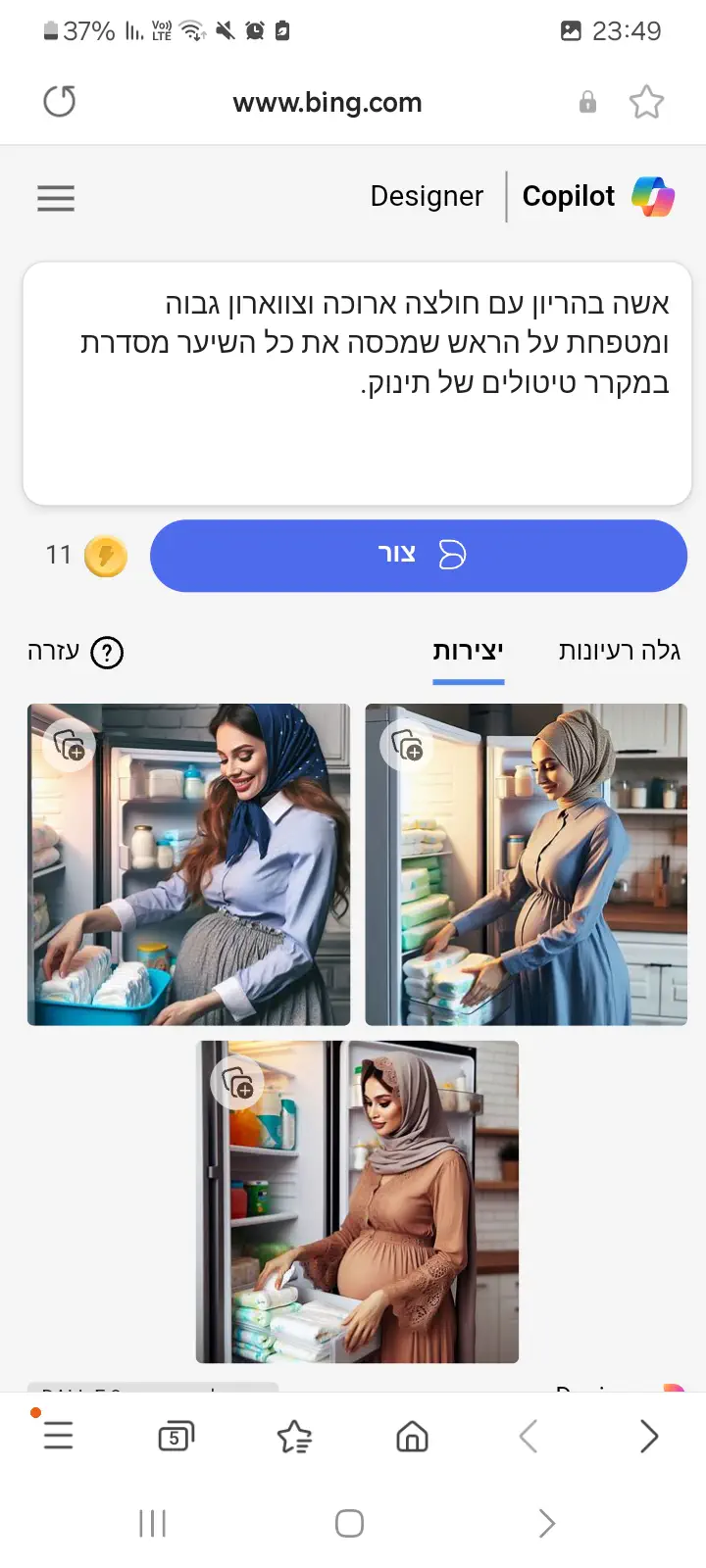The width and height of the screenshot is (706, 1568).
Task: Open recent apps from the system navigation bar
Action: 153,1523
